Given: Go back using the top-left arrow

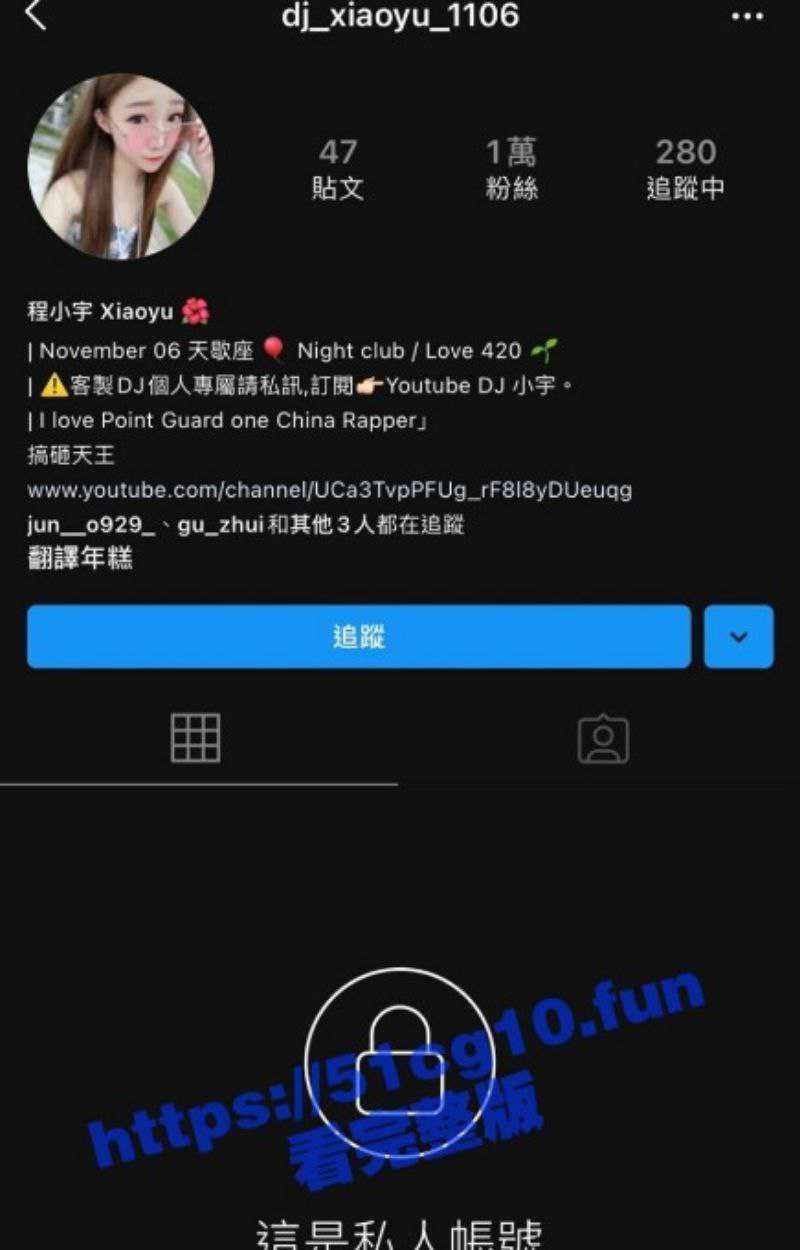Looking at the screenshot, I should (36, 16).
